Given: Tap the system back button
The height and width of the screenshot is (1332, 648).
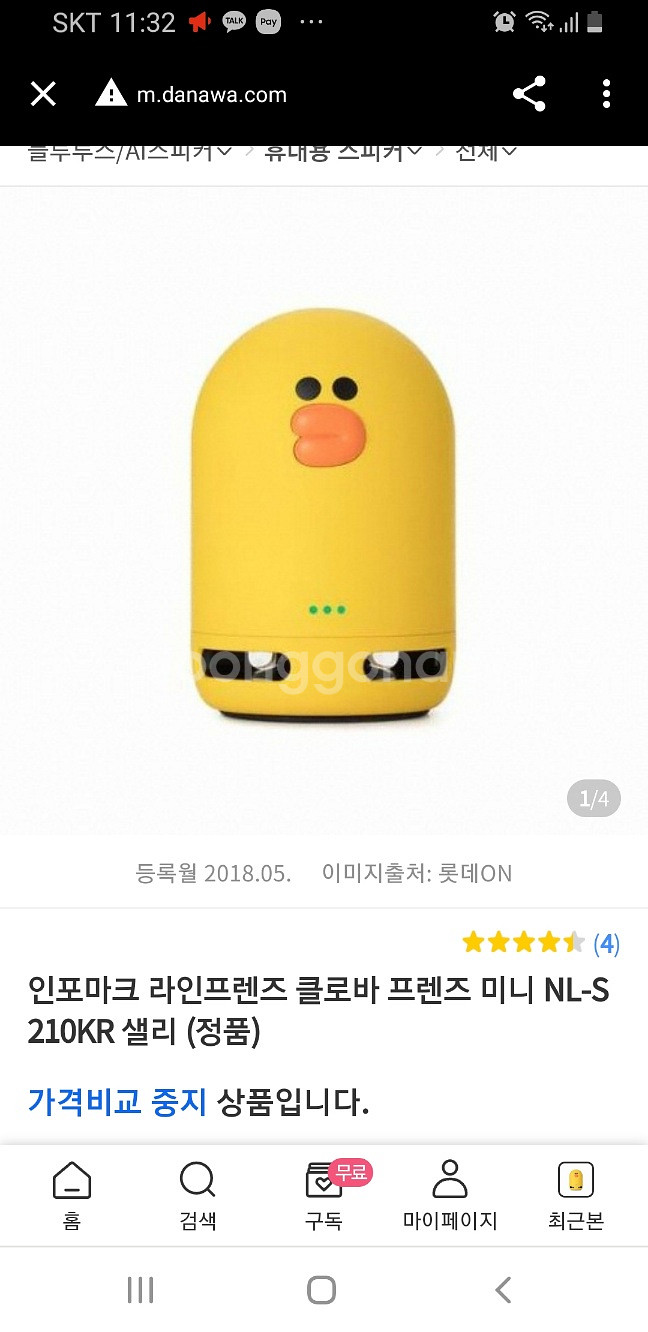Looking at the screenshot, I should 503,1289.
